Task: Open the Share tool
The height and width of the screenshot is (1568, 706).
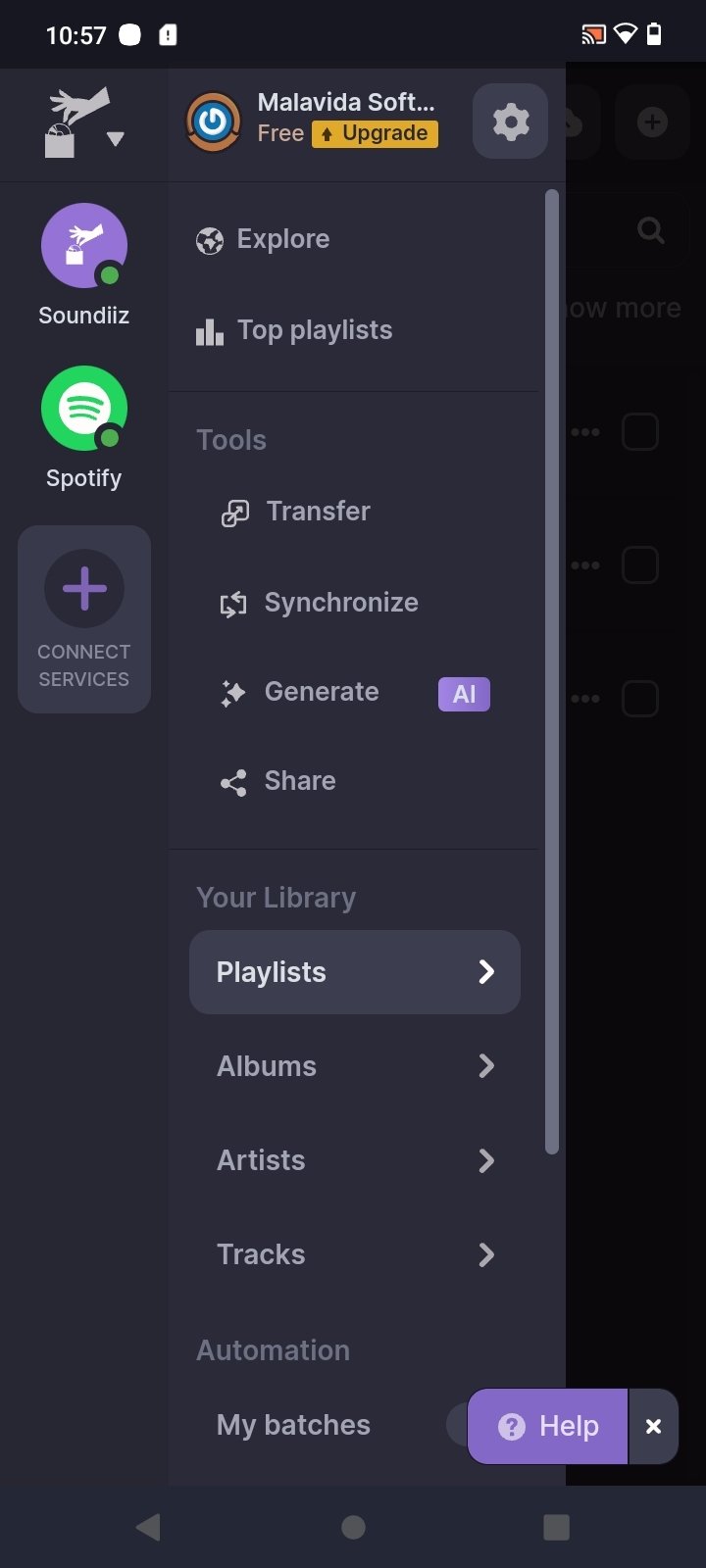Action: tap(299, 781)
